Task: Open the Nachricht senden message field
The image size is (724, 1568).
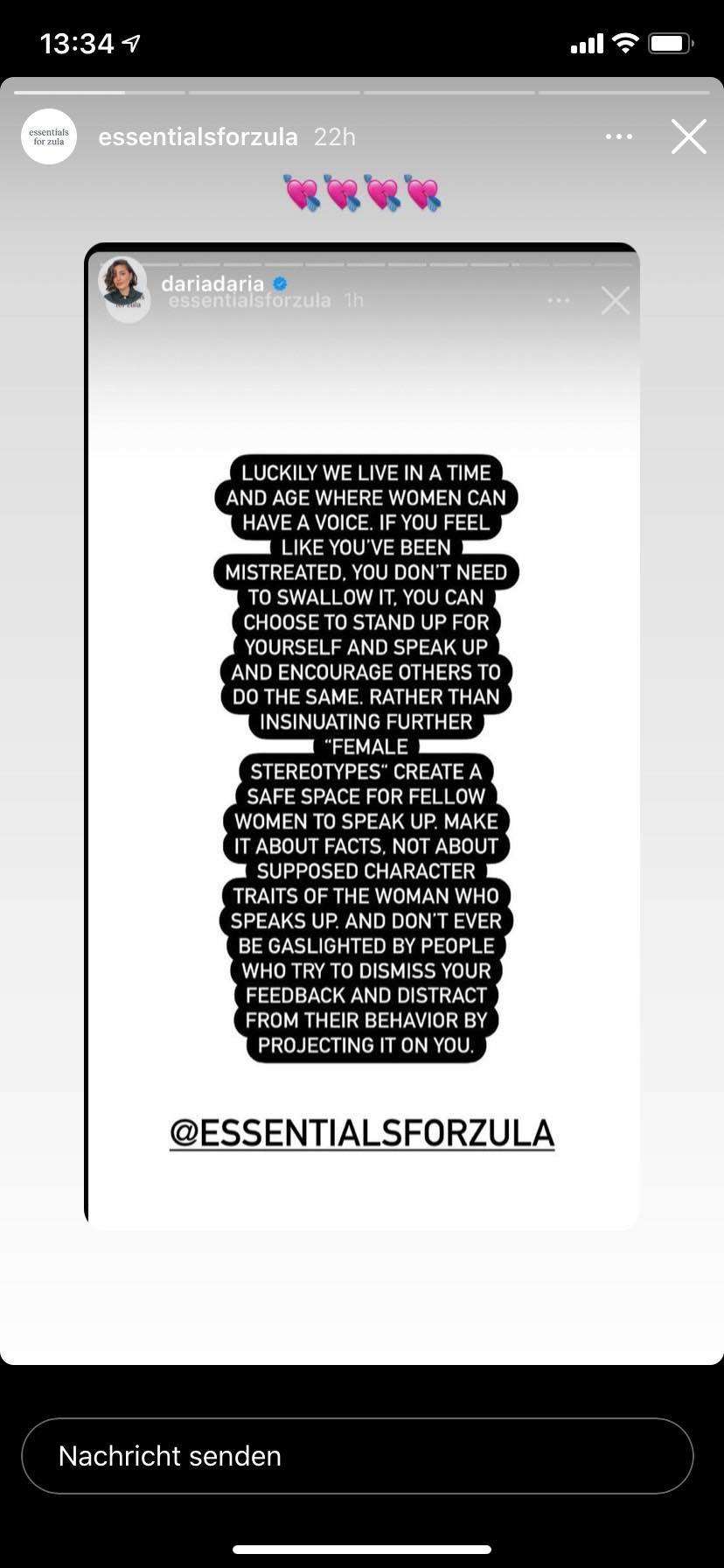Action: 357,1455
